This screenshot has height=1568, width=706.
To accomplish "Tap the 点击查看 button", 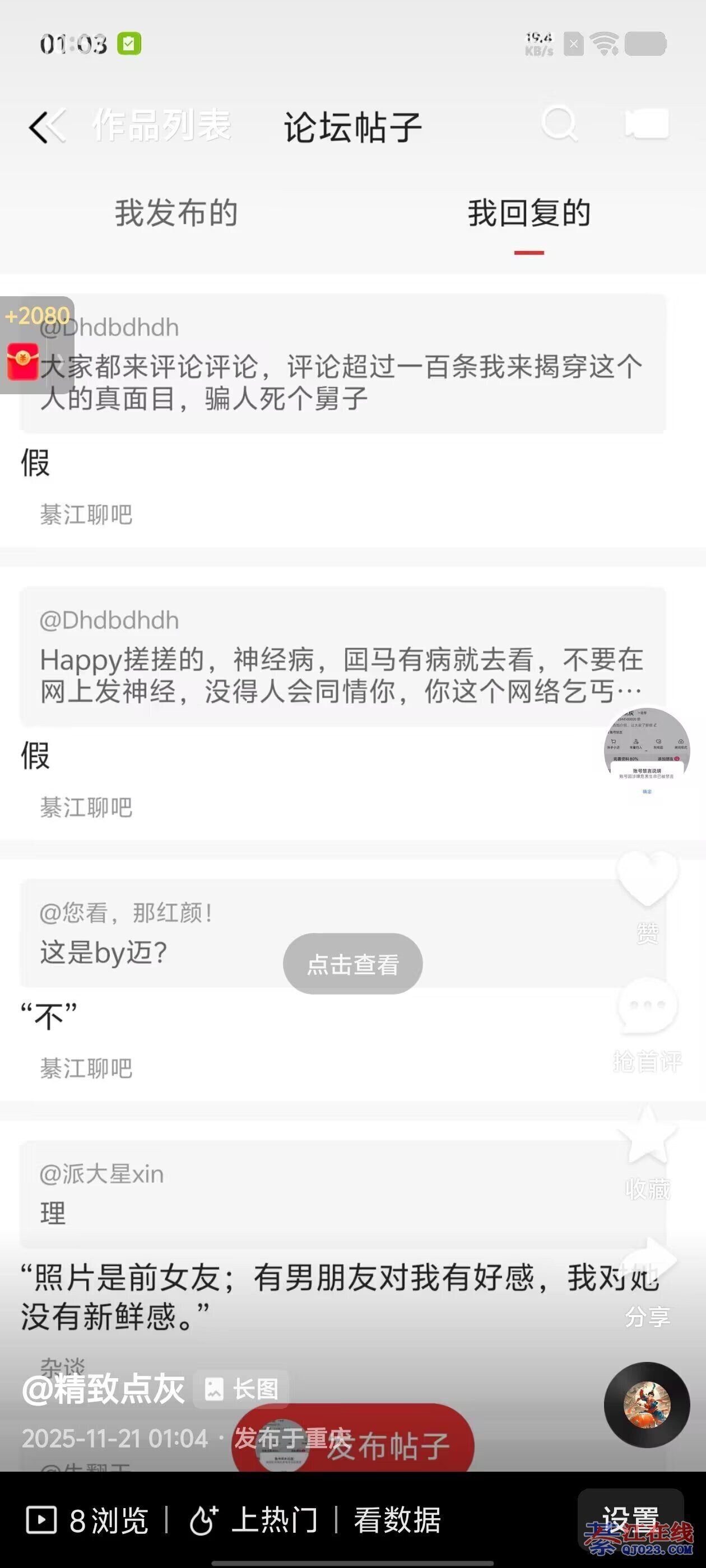I will (352, 964).
